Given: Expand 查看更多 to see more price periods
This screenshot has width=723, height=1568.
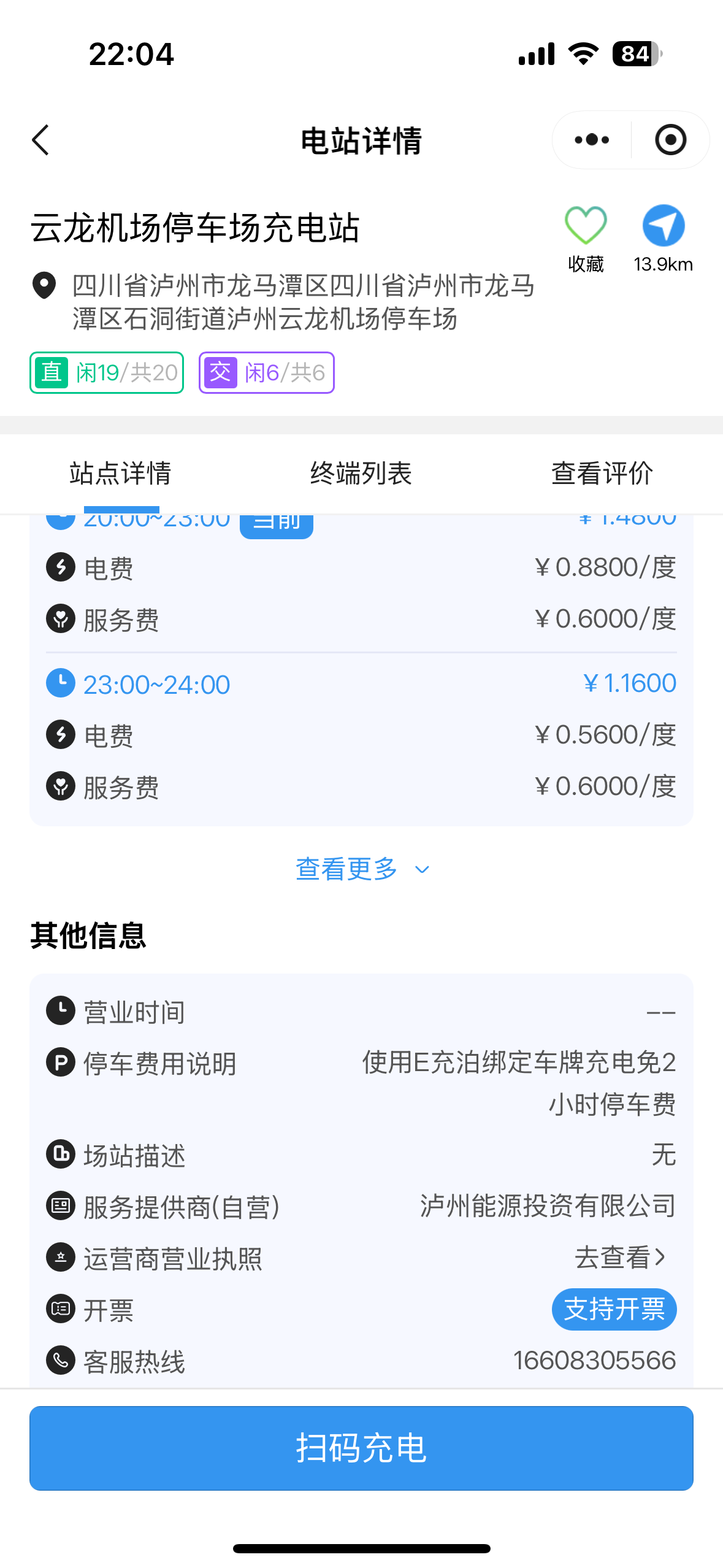Looking at the screenshot, I should (x=362, y=869).
